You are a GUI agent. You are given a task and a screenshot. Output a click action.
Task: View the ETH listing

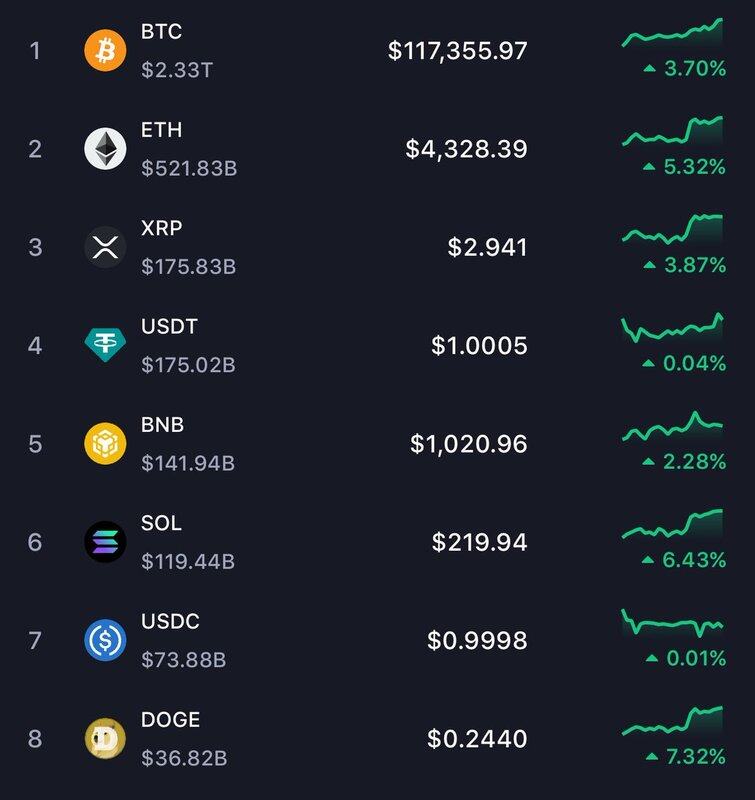point(377,149)
